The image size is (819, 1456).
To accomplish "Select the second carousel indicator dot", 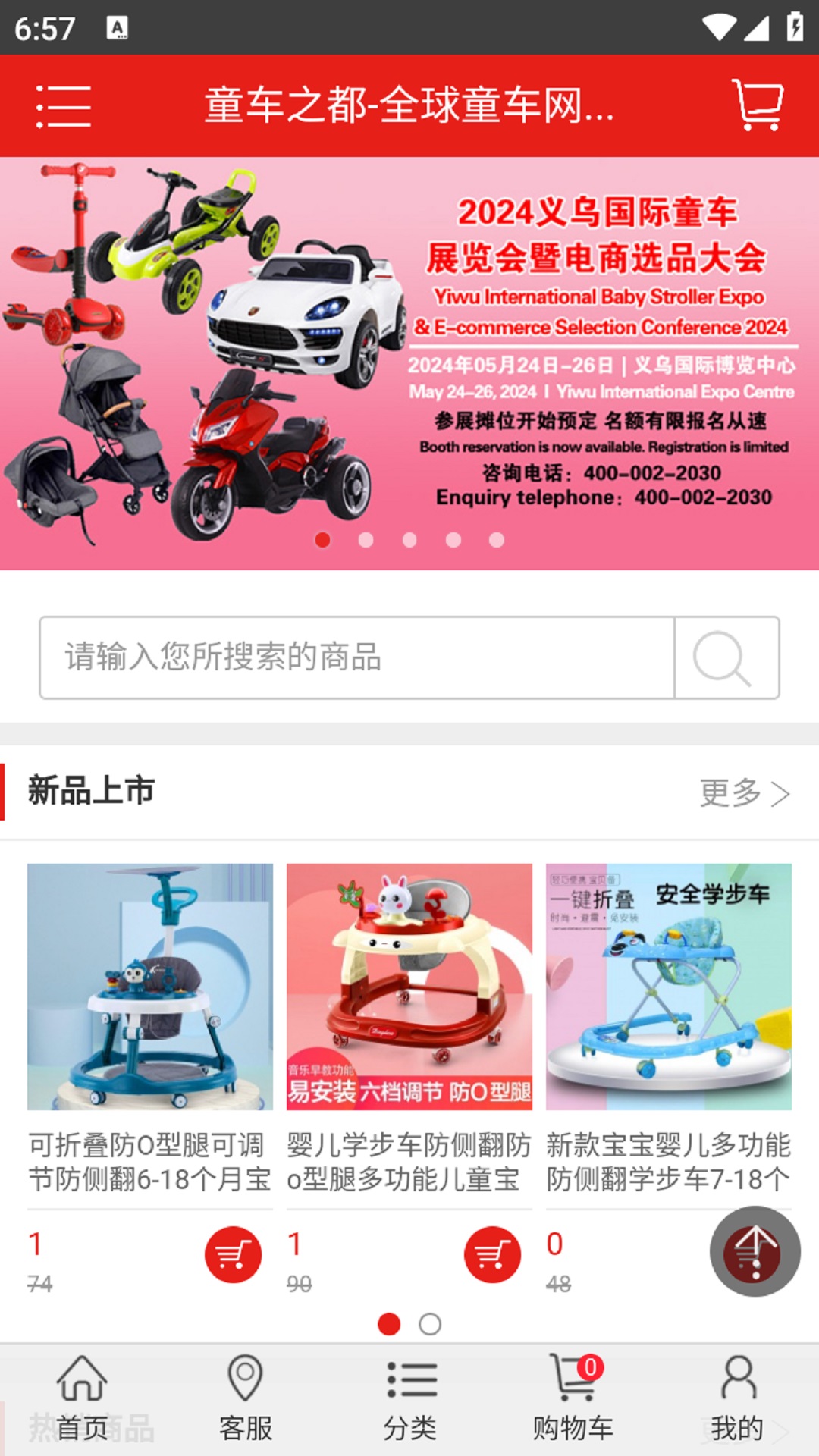I will click(367, 540).
